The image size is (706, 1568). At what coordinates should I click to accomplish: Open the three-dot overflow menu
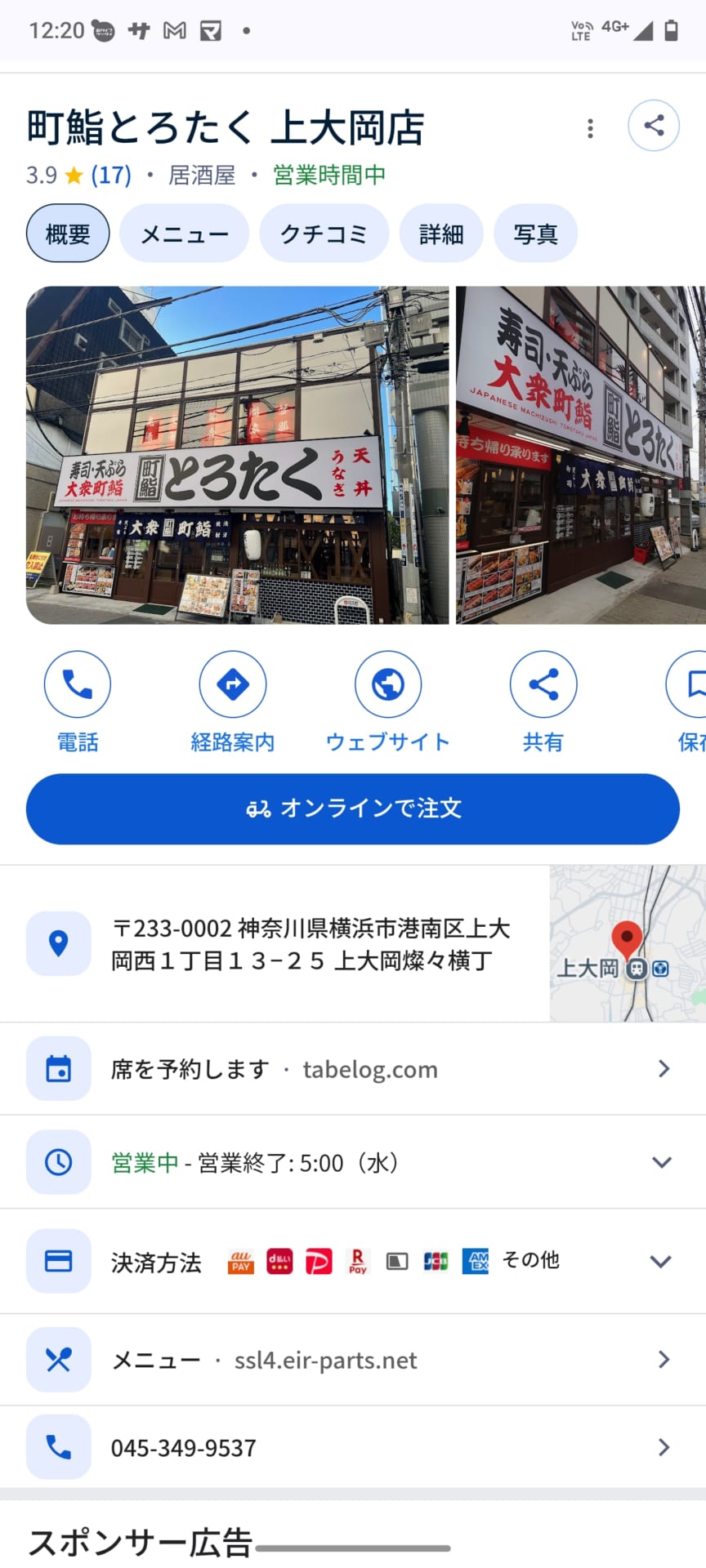click(x=590, y=128)
